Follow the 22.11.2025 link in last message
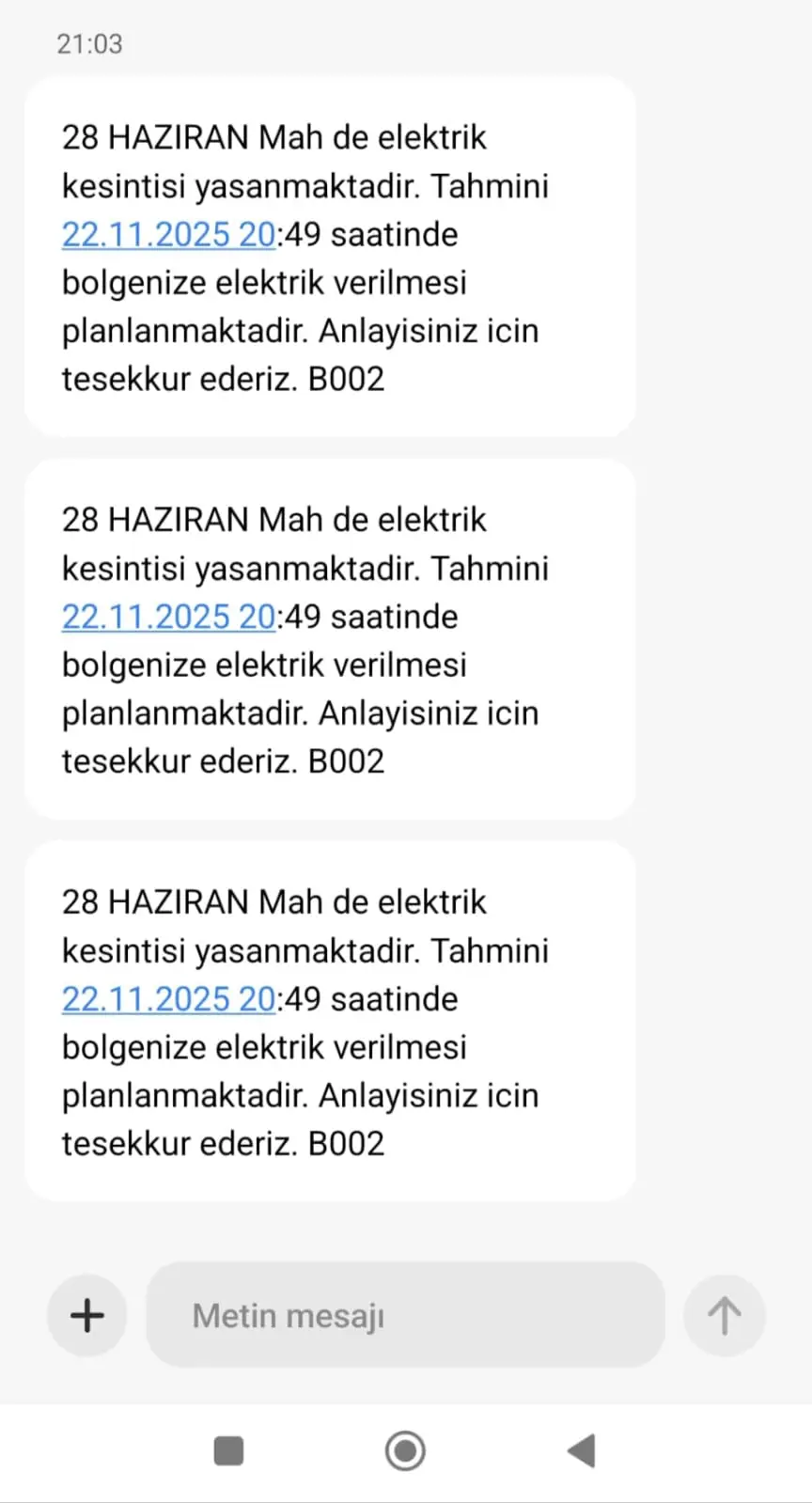Viewport: 812px width, 1503px height. (x=169, y=999)
